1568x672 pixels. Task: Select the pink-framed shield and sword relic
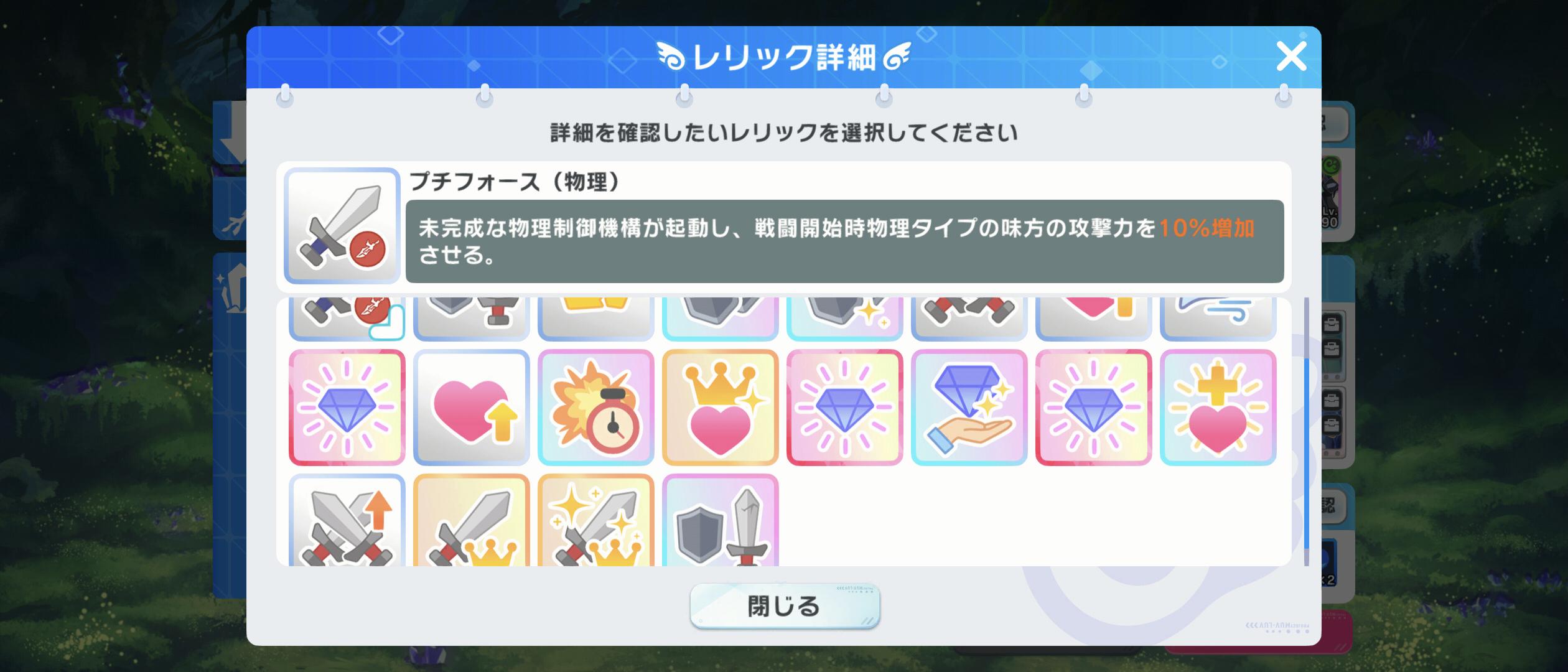720,523
